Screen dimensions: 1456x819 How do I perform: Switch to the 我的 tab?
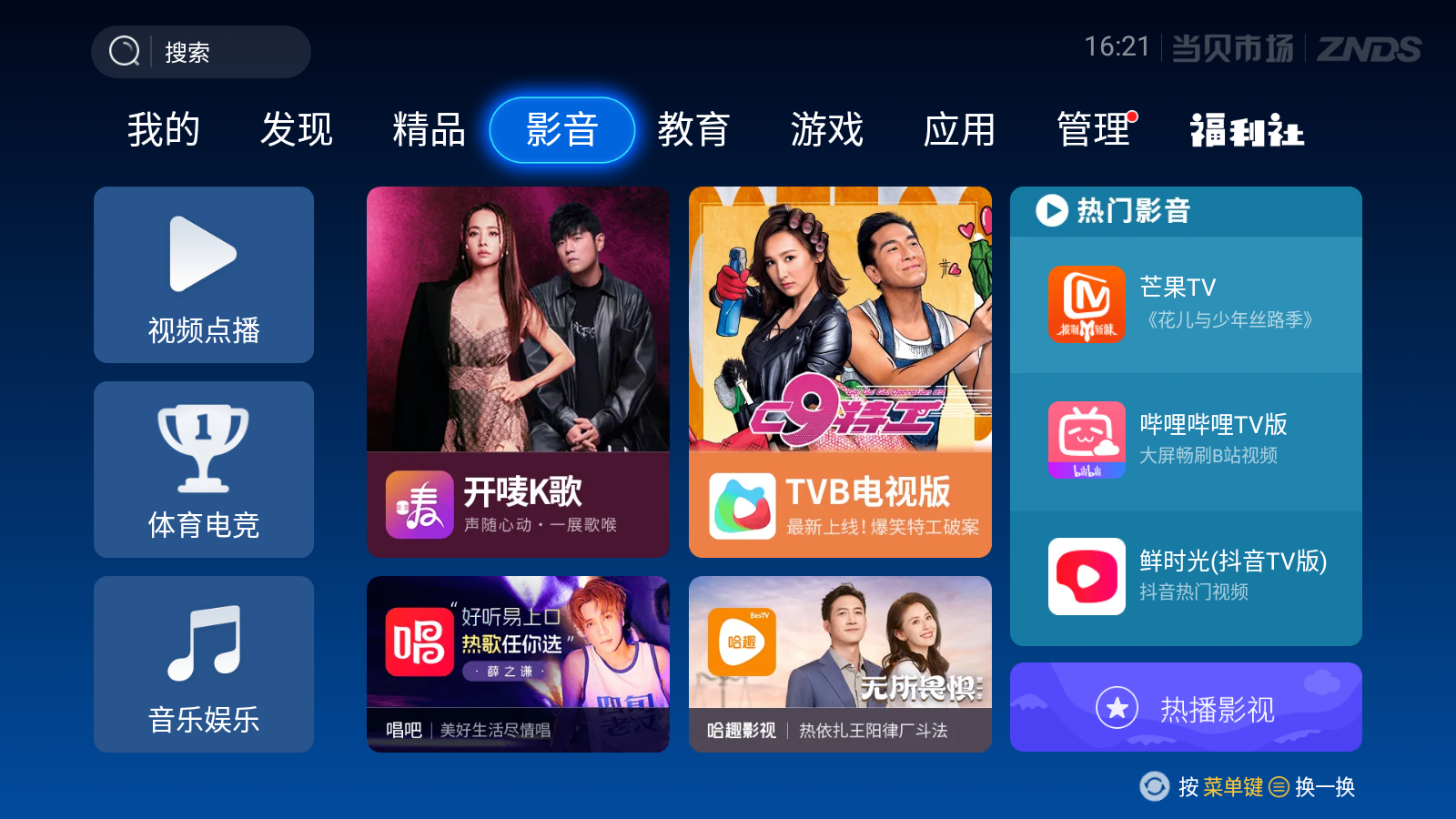[164, 129]
